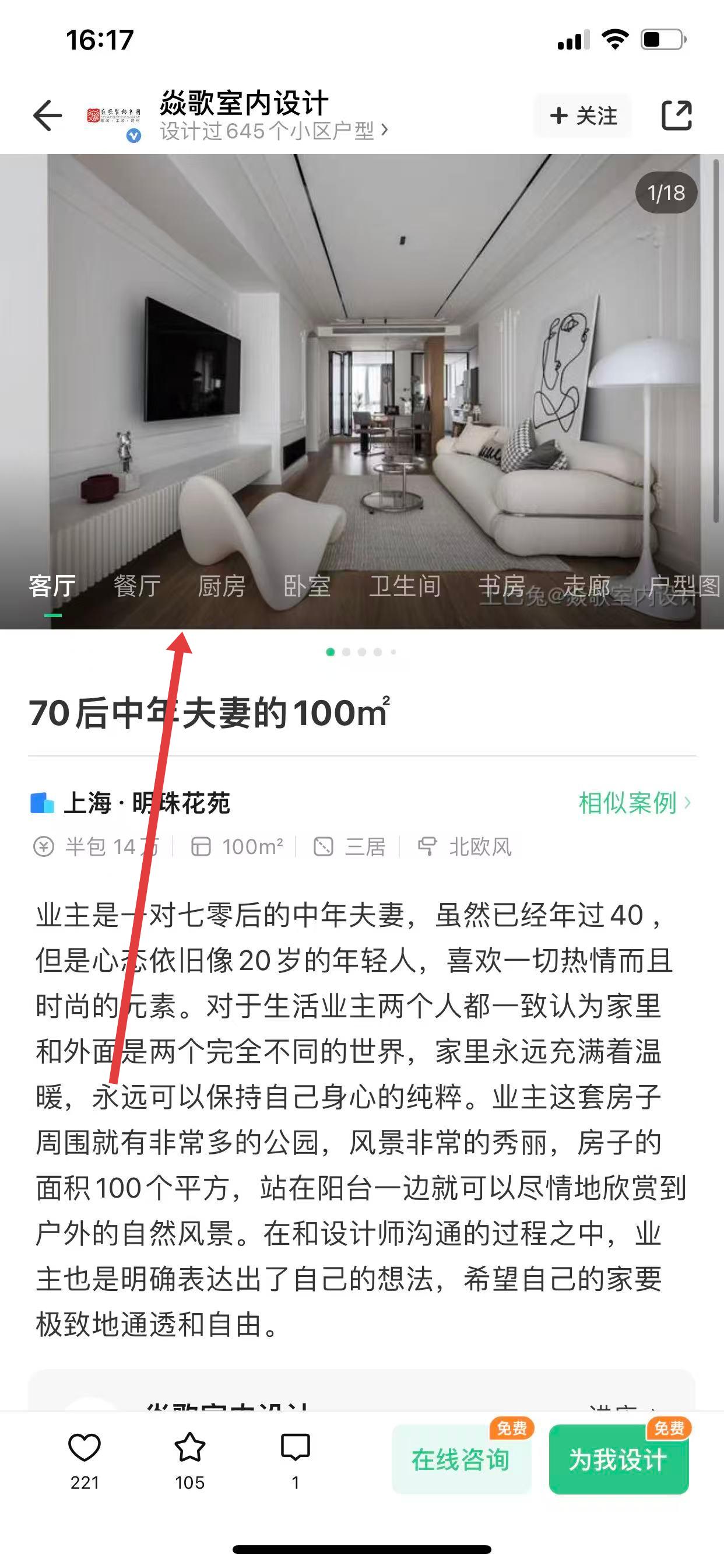724x1568 pixels.
Task: Share this design case
Action: click(x=677, y=116)
